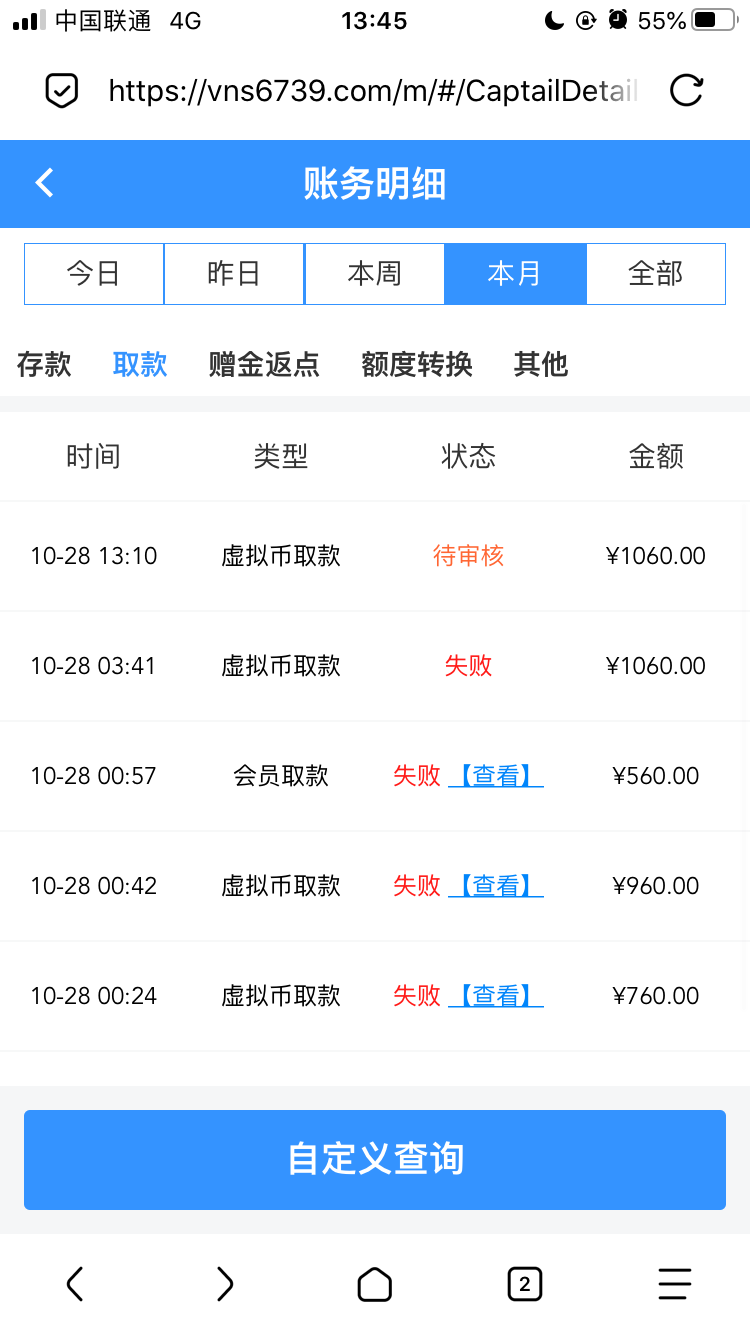
Task: Open 【查看】 for the ¥960 failed withdrawal
Action: point(496,885)
